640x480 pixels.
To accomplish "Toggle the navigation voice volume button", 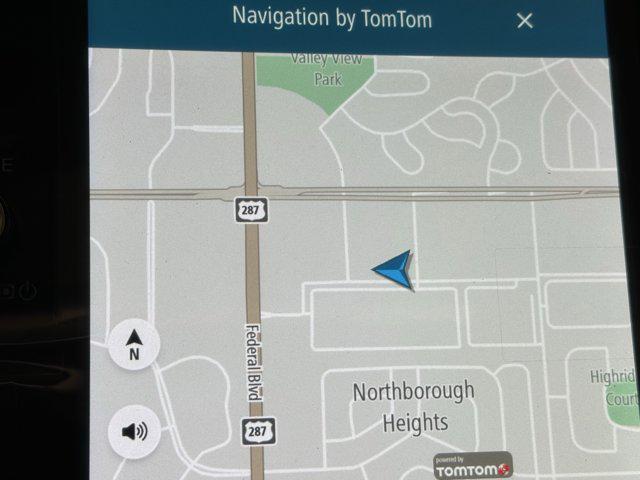I will 134,432.
